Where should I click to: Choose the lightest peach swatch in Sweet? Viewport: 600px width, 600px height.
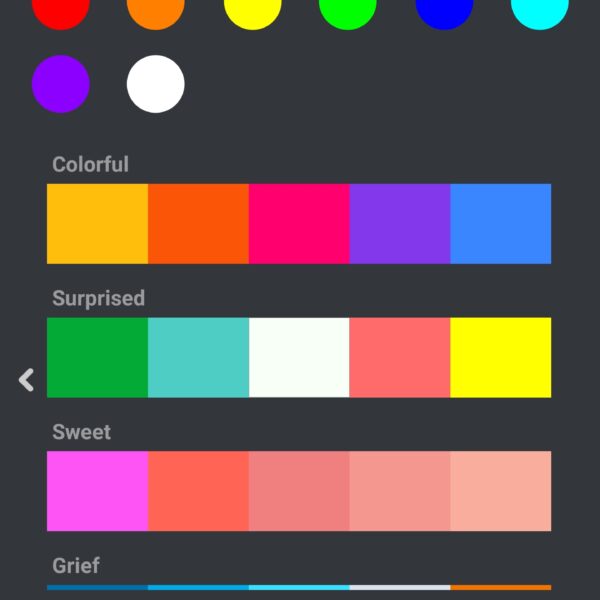pyautogui.click(x=500, y=491)
